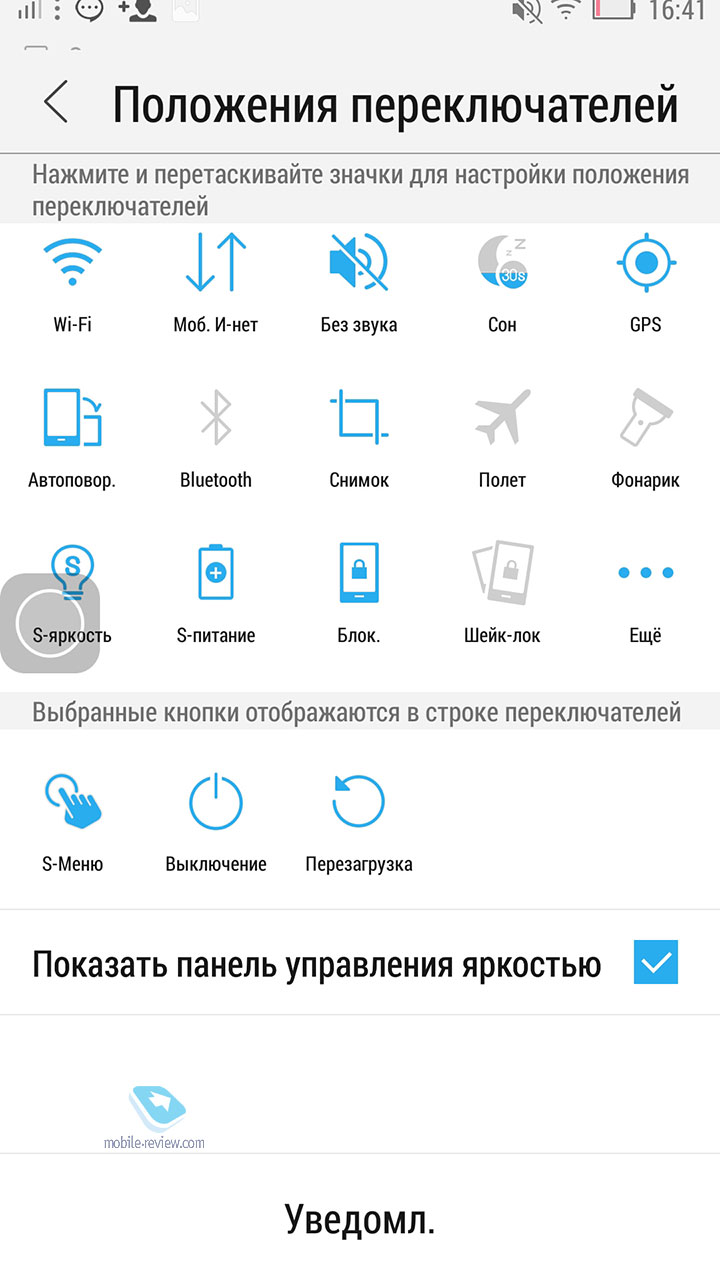
Task: Tap the S-питание battery icon
Action: [x=216, y=573]
